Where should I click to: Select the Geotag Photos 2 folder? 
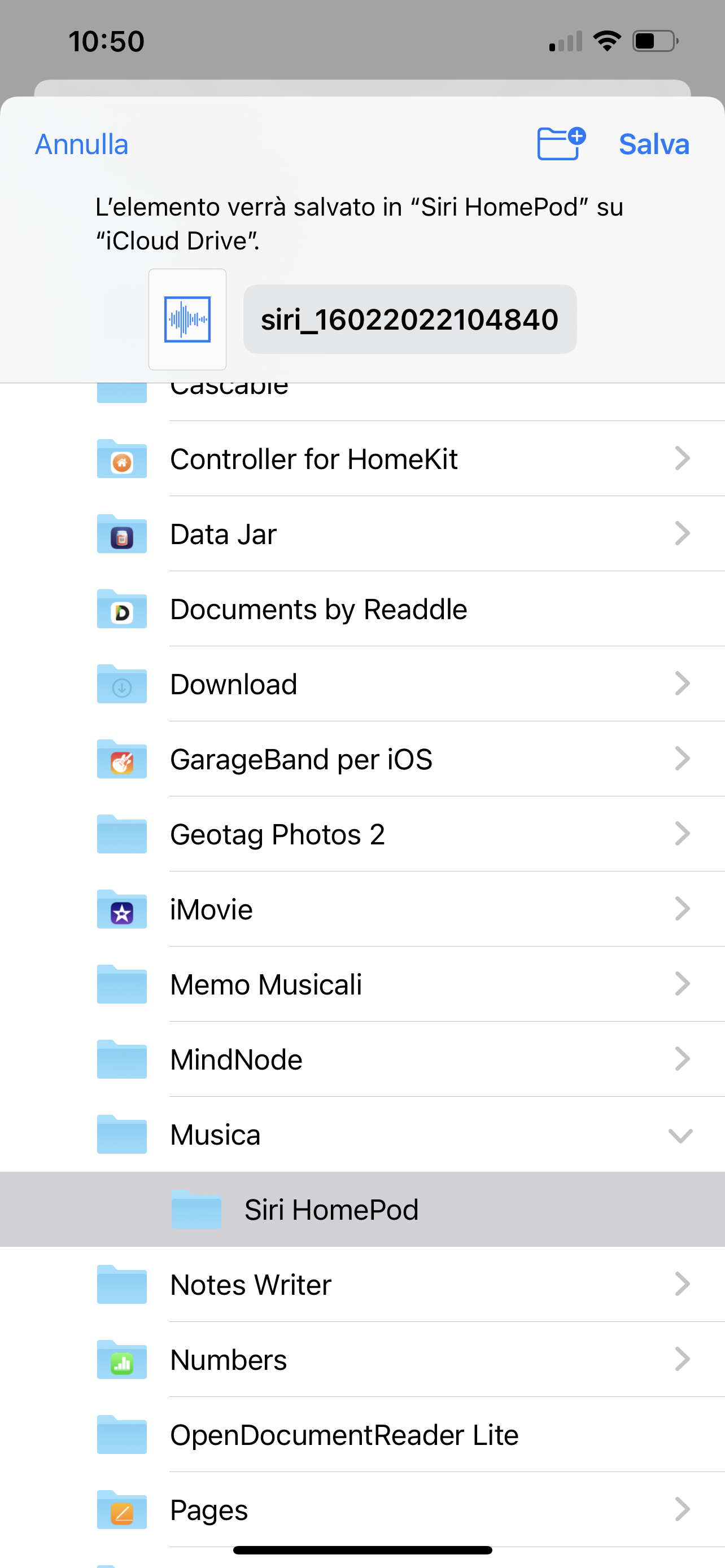point(362,834)
